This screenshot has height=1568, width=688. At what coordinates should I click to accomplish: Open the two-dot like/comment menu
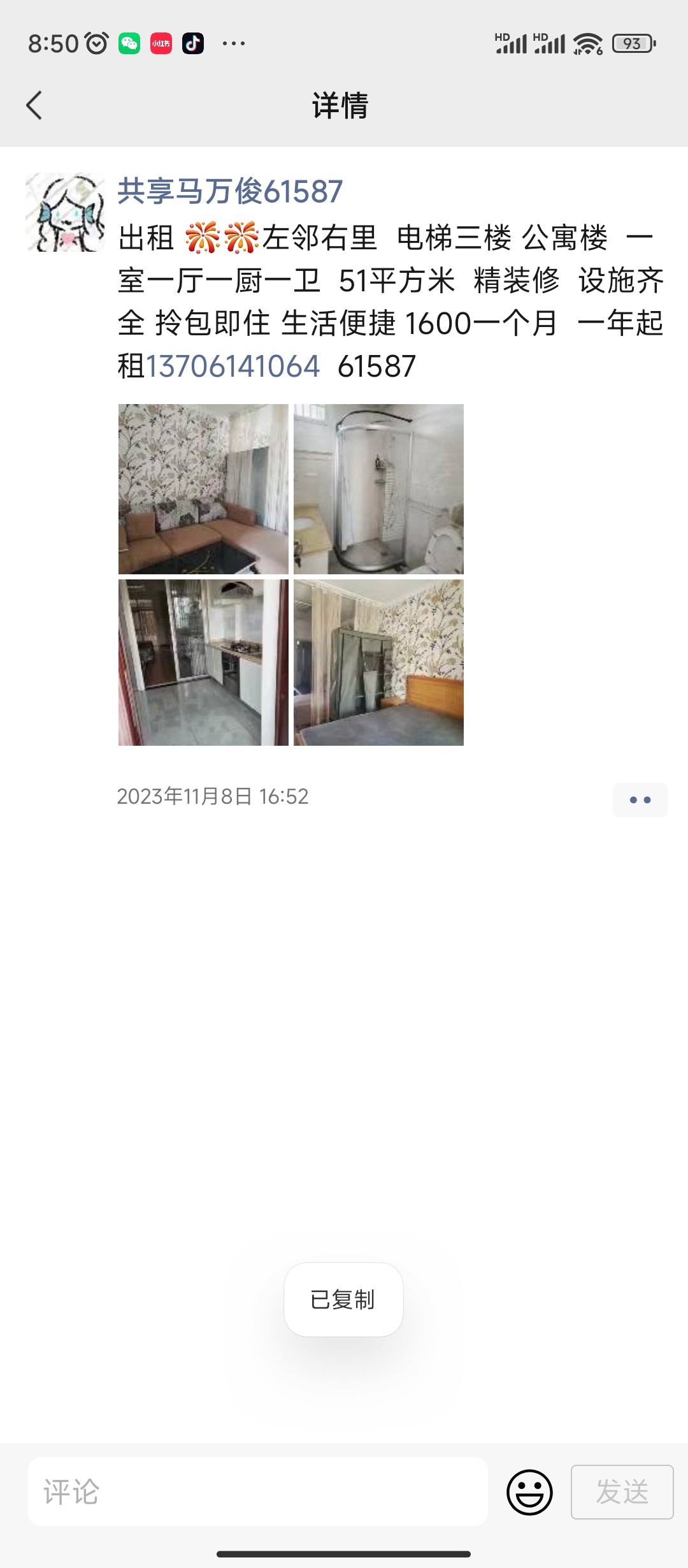[x=640, y=799]
